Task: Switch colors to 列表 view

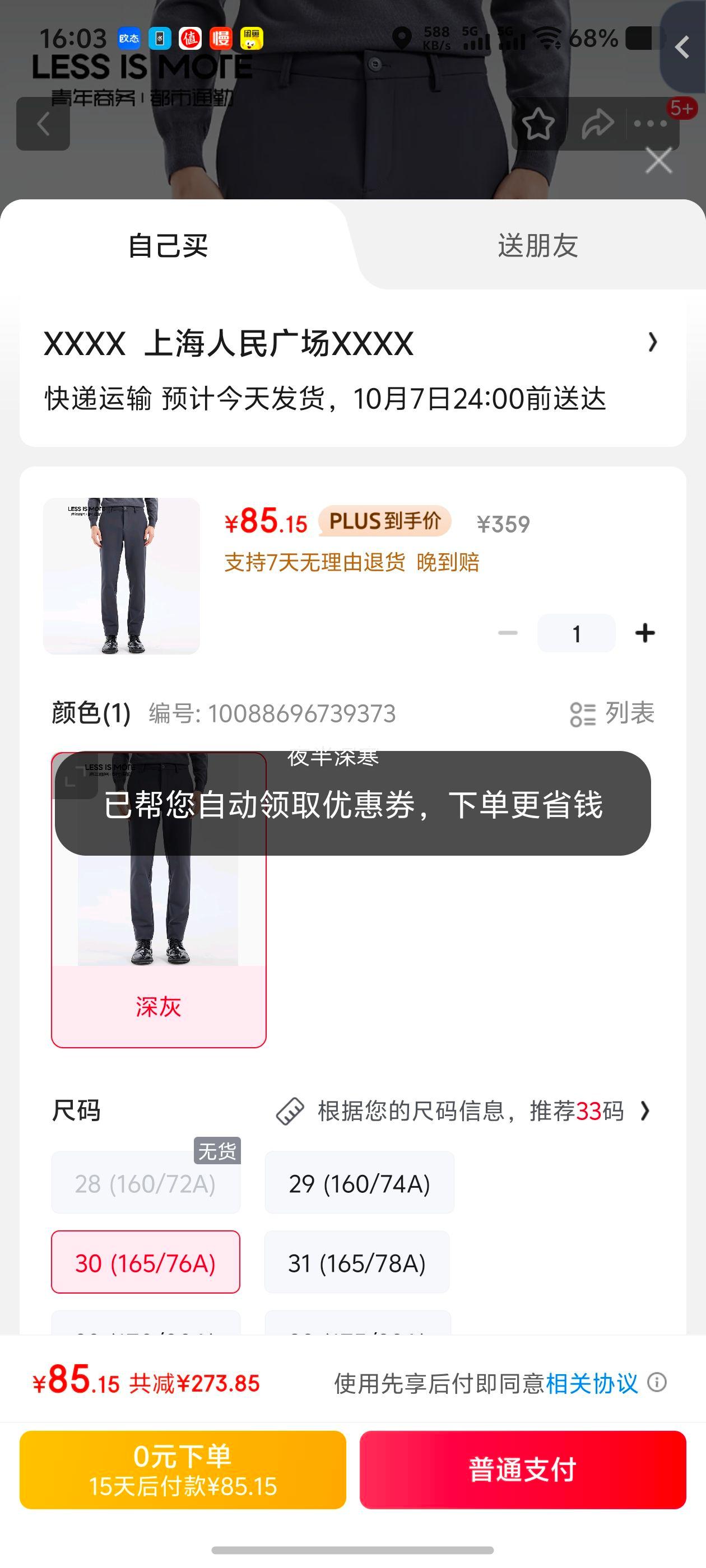Action: click(x=611, y=713)
